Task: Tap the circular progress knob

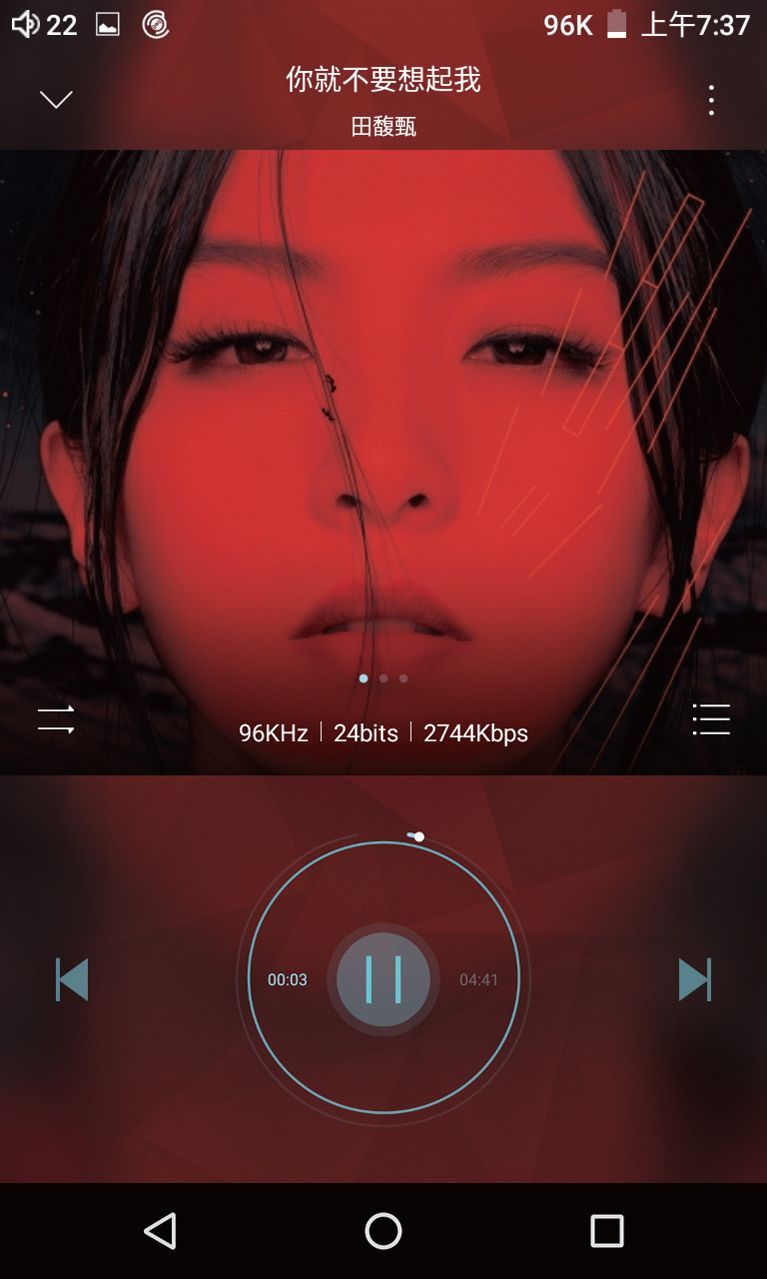Action: [418, 836]
